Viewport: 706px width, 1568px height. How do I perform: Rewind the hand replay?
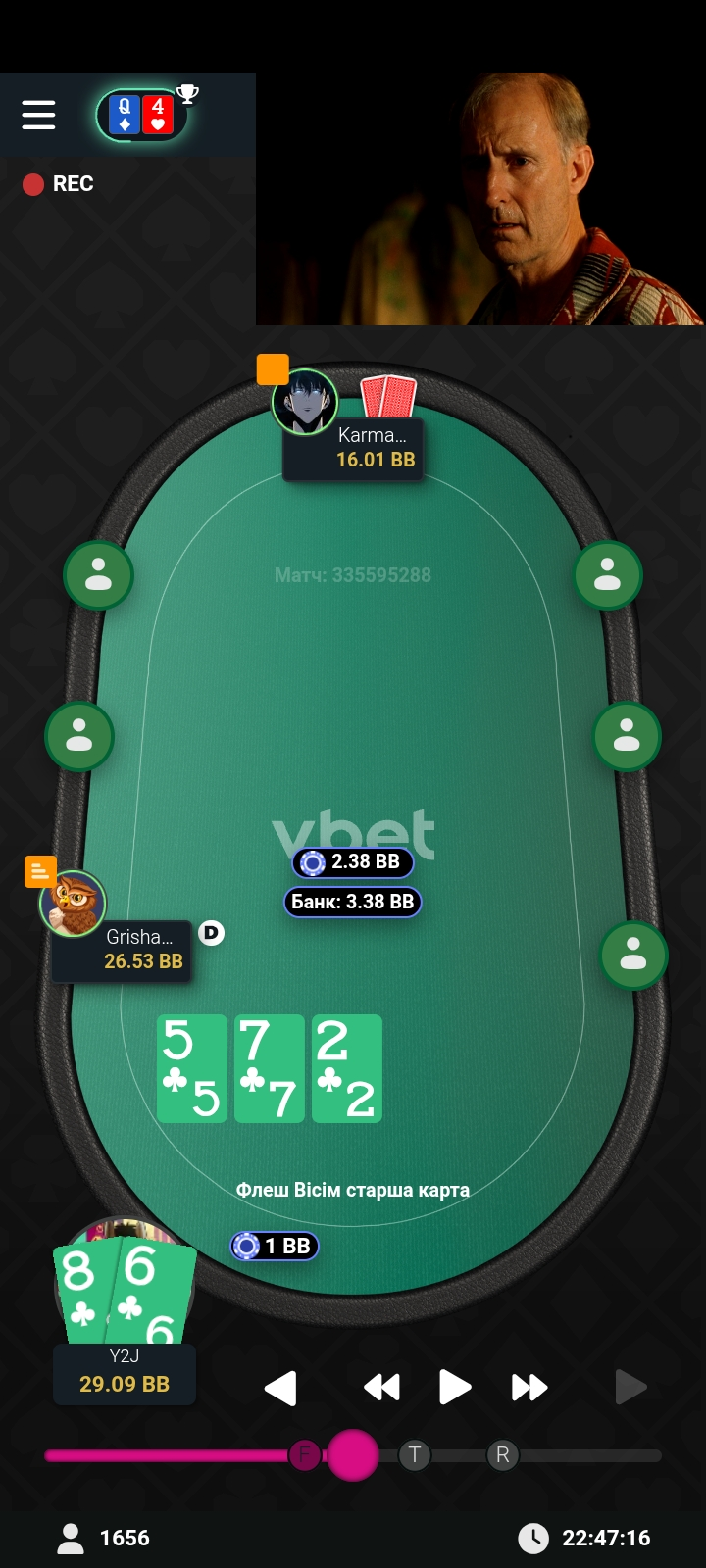click(x=381, y=1388)
